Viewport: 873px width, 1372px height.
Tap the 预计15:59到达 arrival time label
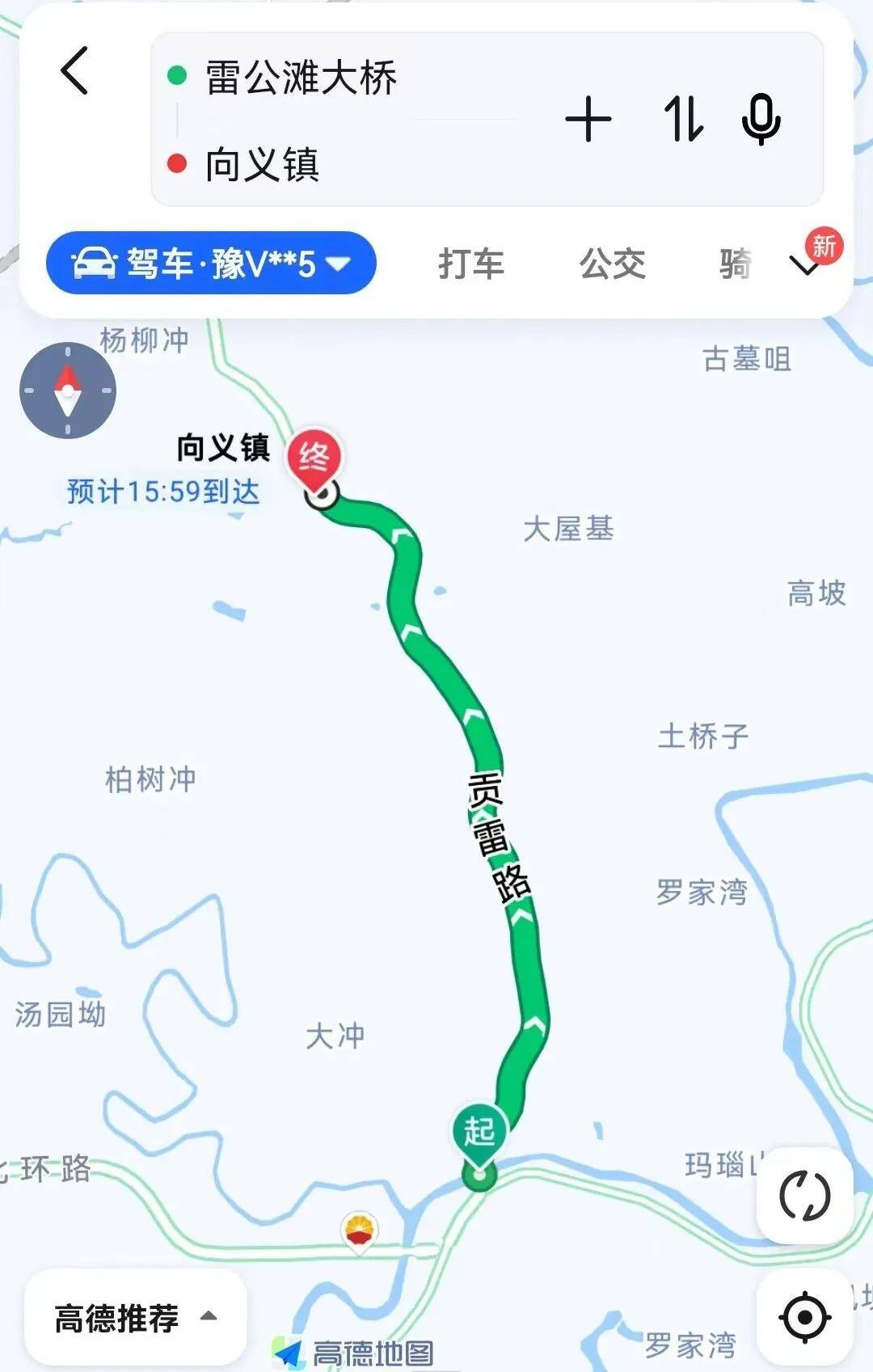point(162,488)
